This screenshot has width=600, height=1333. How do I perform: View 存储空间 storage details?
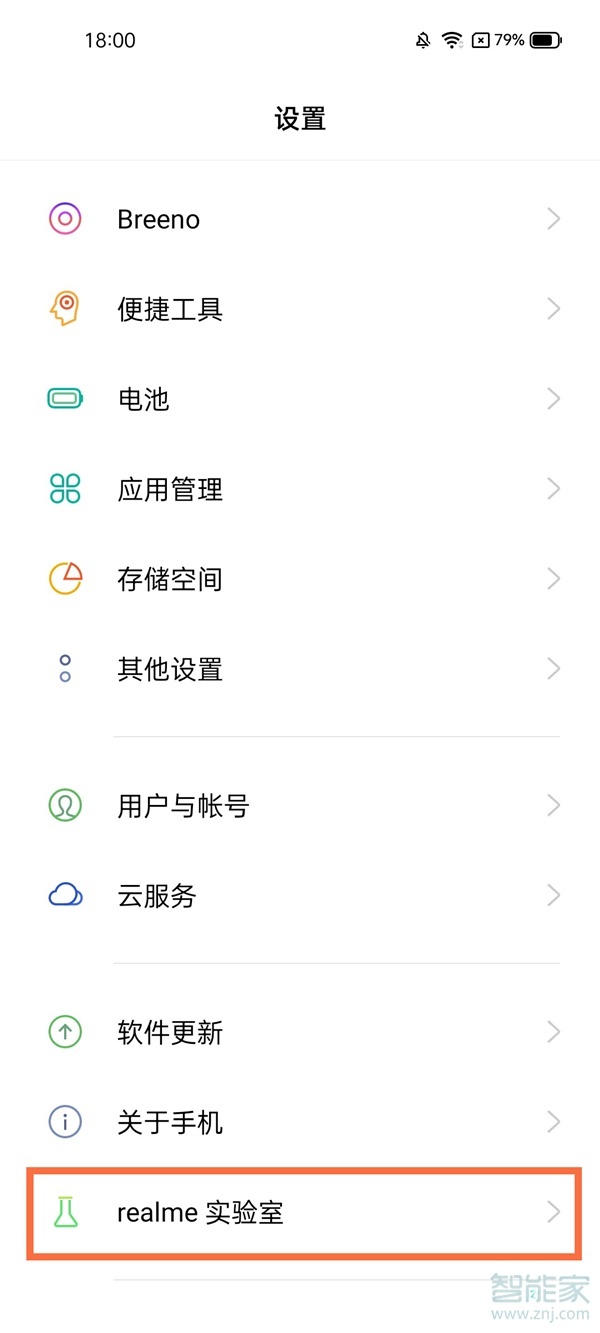(300, 579)
